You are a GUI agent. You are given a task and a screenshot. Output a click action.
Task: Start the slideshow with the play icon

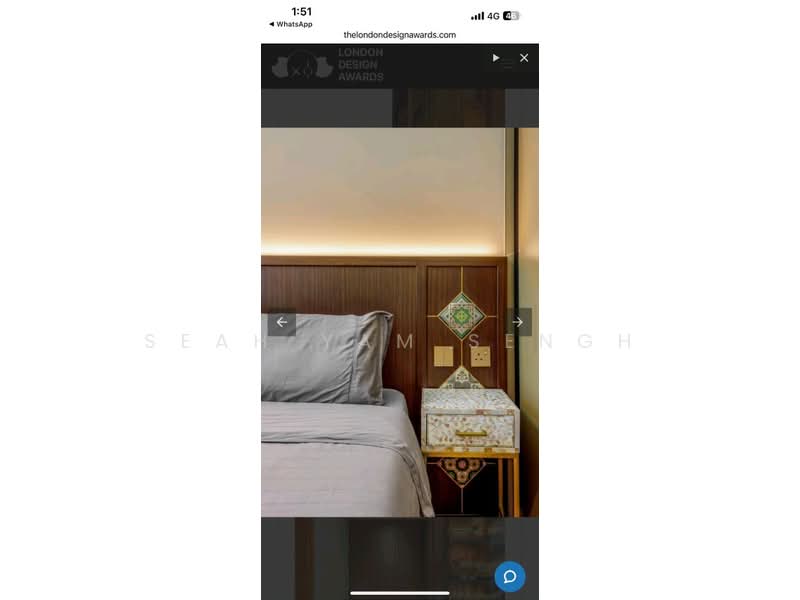[x=496, y=58]
